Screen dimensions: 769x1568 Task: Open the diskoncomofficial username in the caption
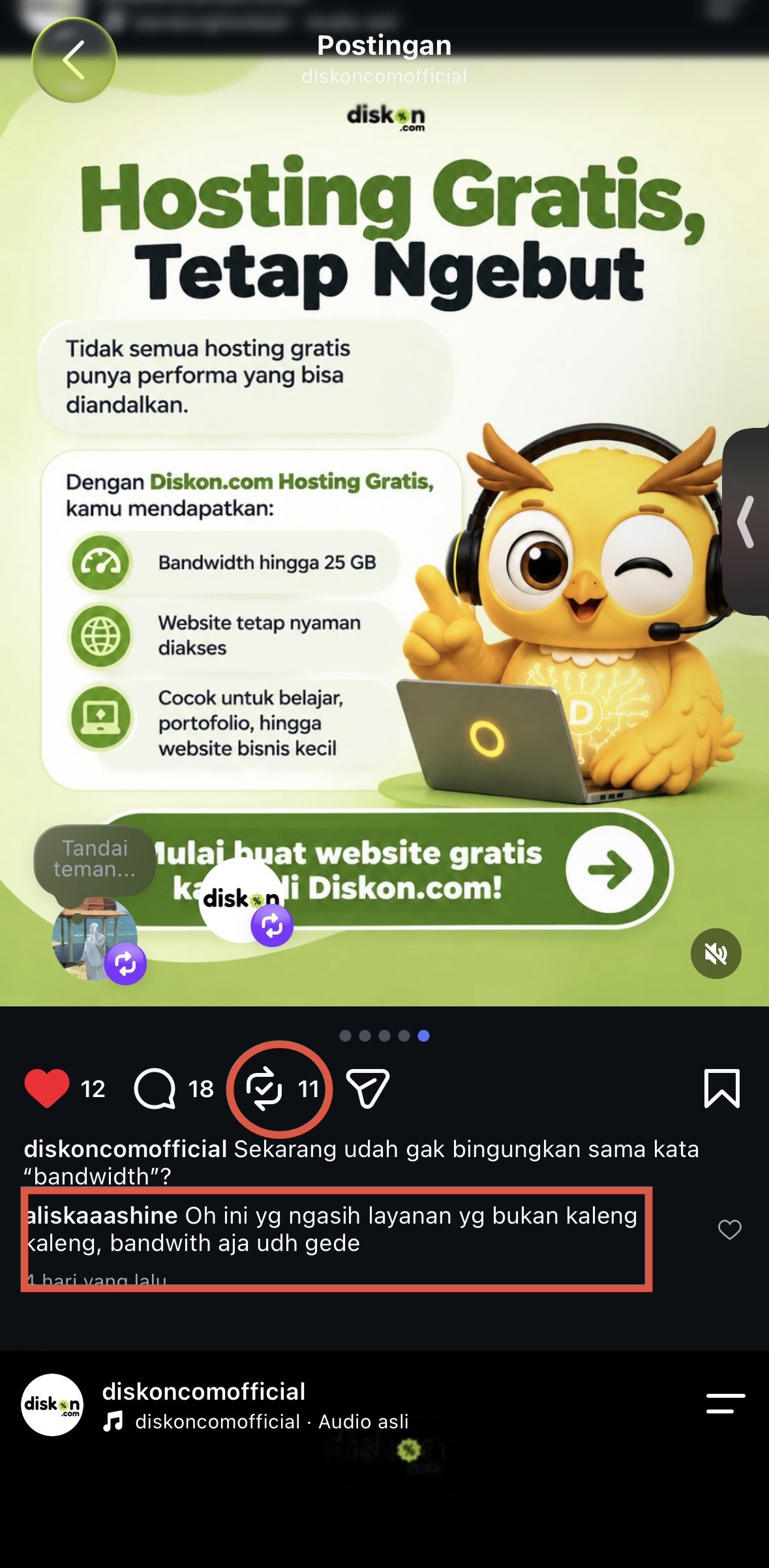pos(125,1149)
